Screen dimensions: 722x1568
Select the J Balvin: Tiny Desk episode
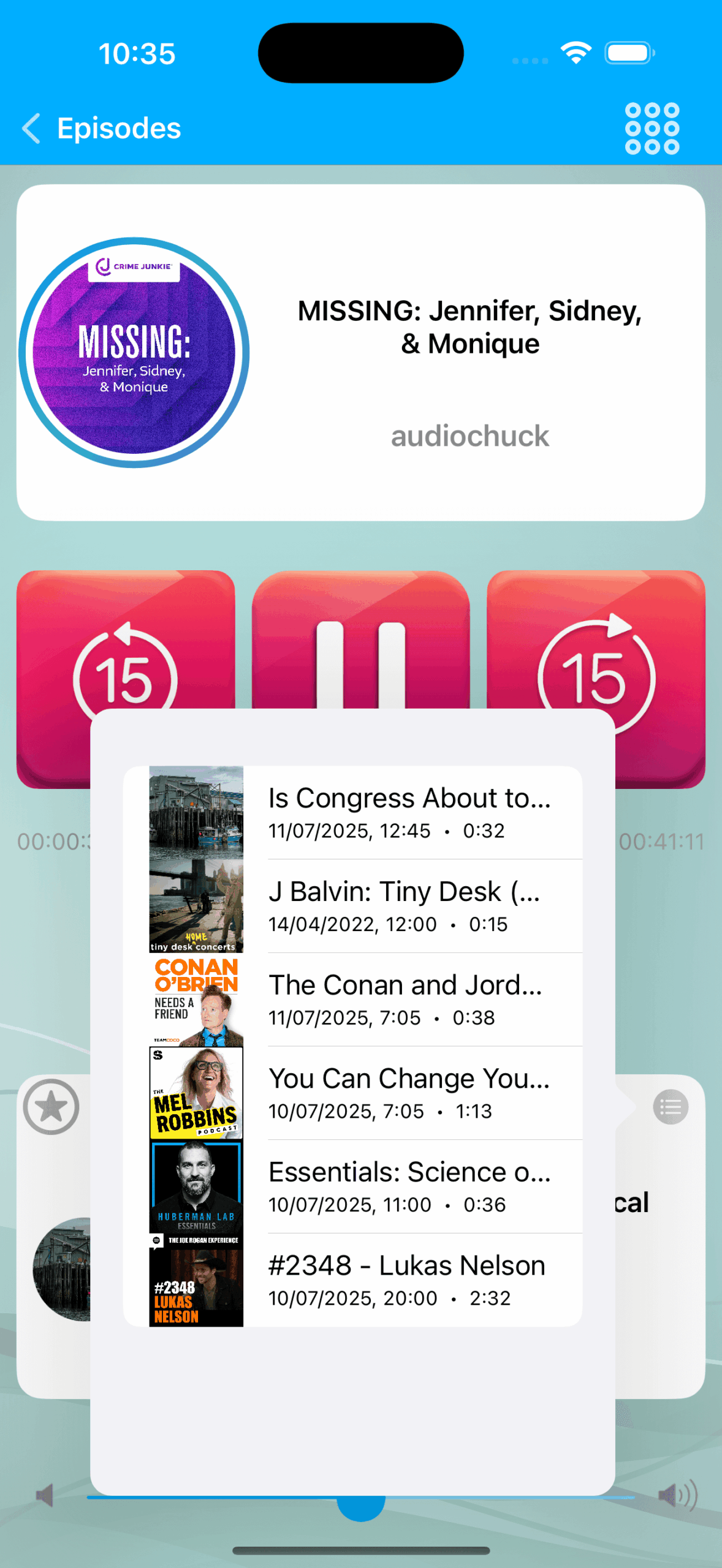pyautogui.click(x=409, y=906)
